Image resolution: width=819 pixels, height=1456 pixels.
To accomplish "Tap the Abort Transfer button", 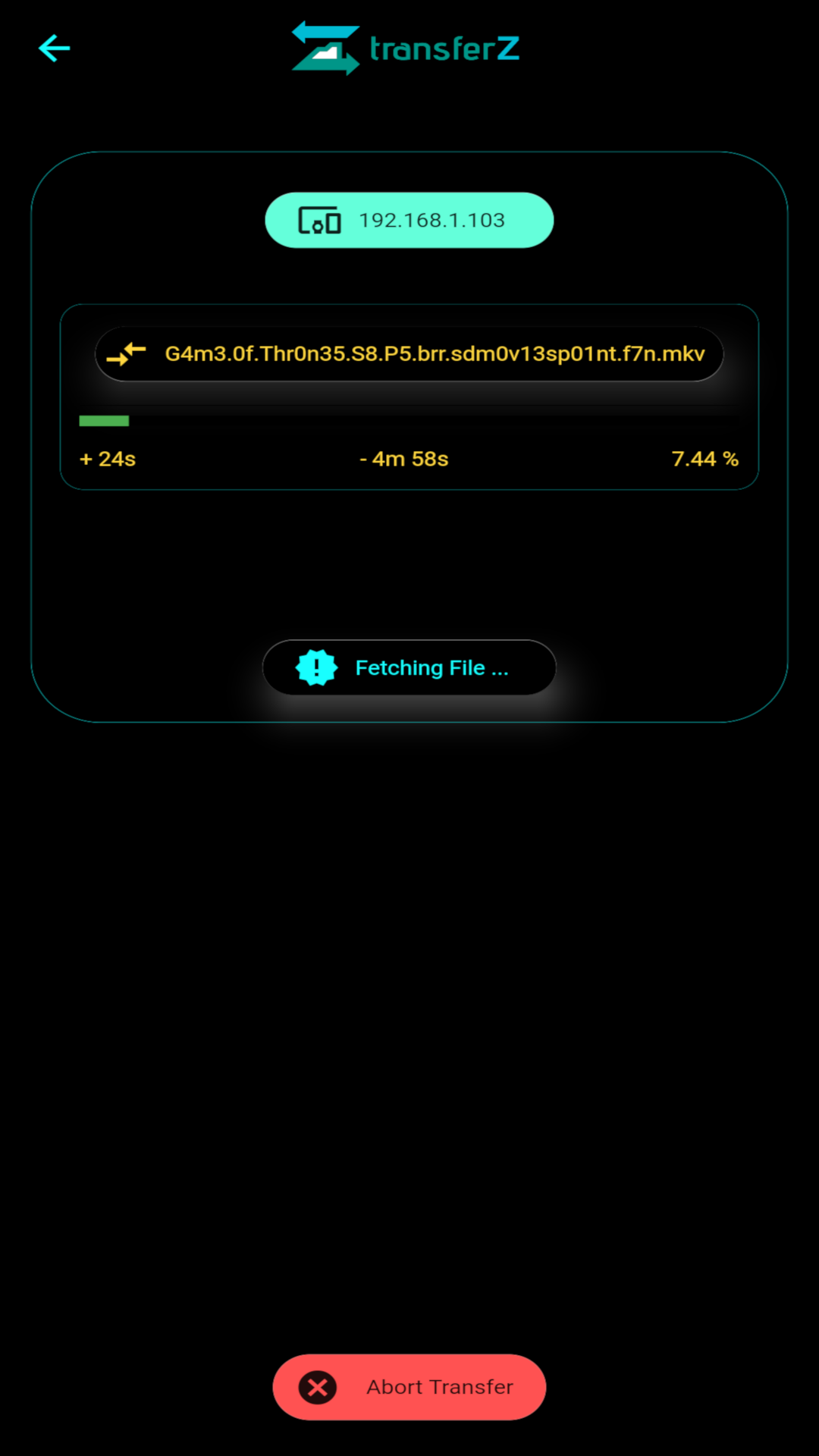I will click(409, 1387).
